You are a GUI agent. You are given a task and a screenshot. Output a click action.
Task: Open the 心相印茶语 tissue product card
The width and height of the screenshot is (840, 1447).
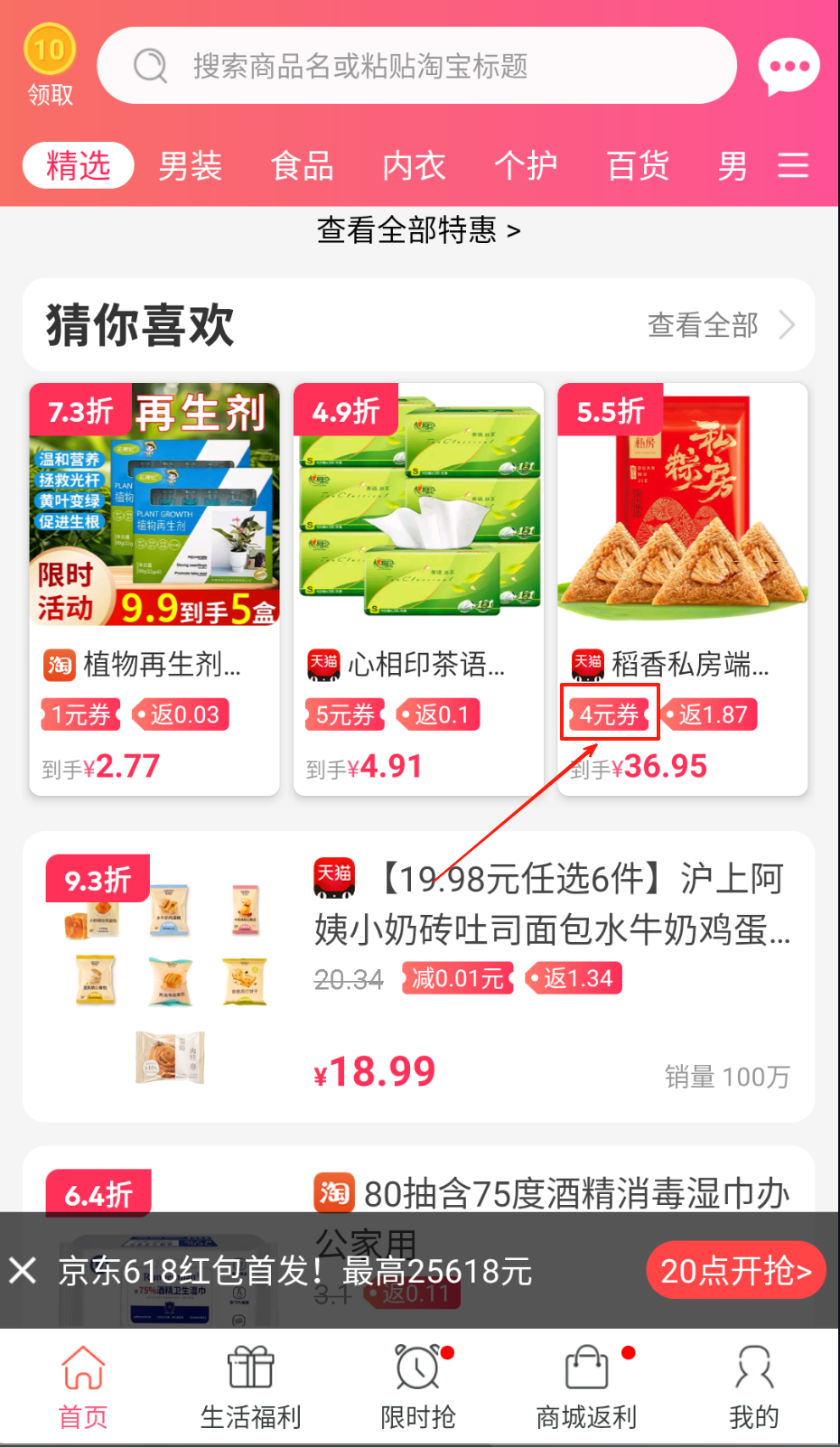(418, 589)
